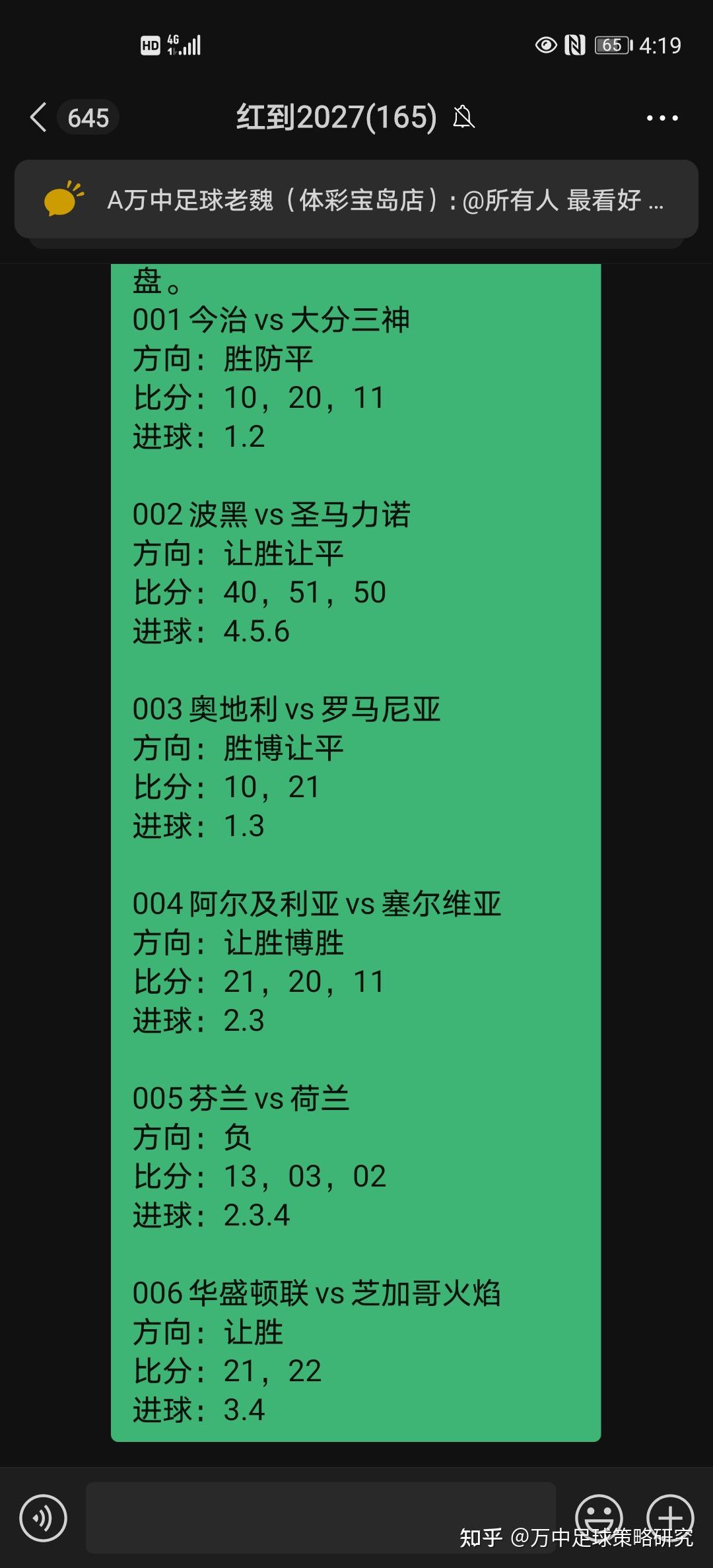Screen dimensions: 713x1568
Task: Go back to the chat list
Action: click(x=38, y=117)
